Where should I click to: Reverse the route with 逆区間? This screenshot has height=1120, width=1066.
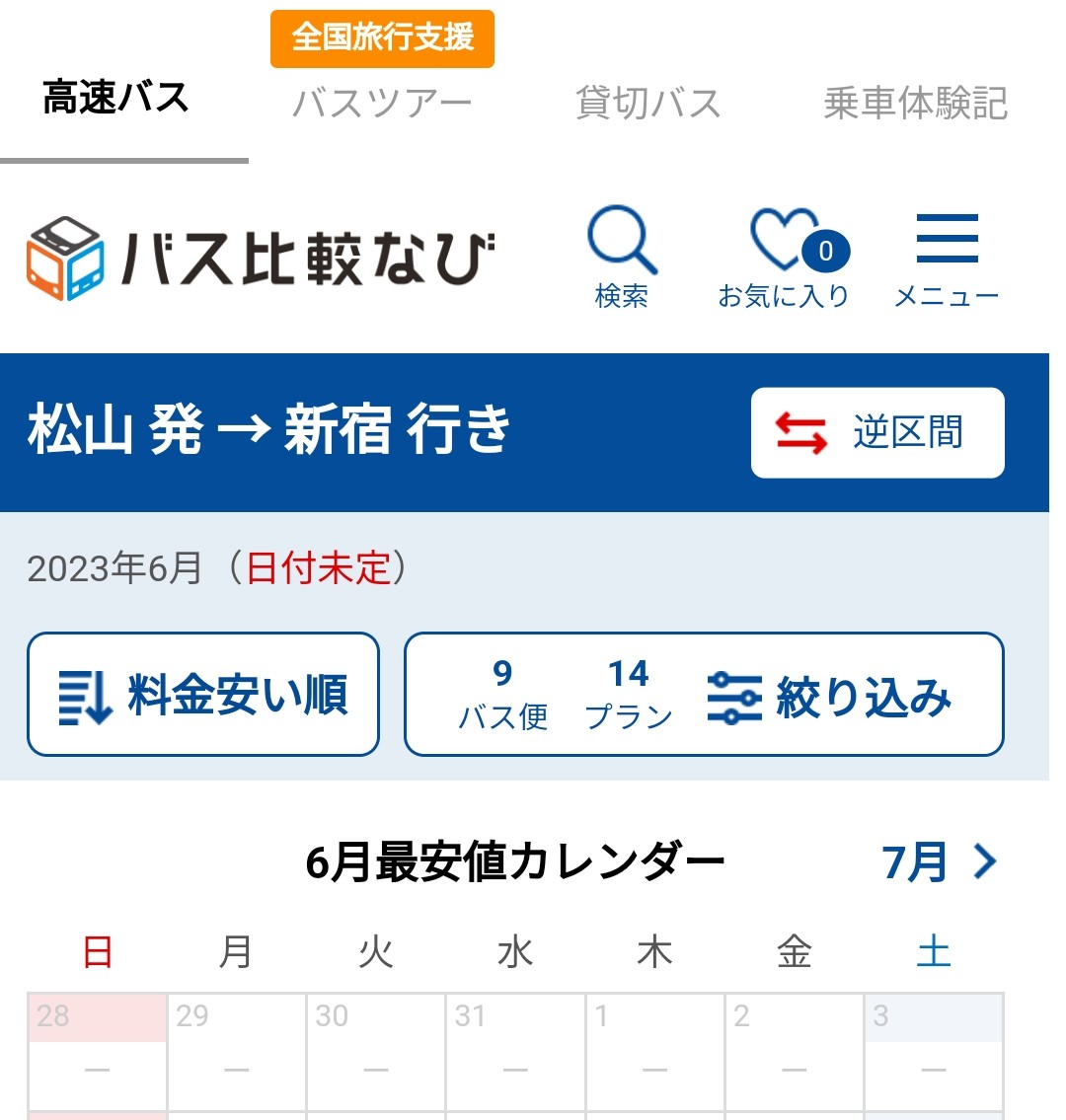click(x=877, y=432)
